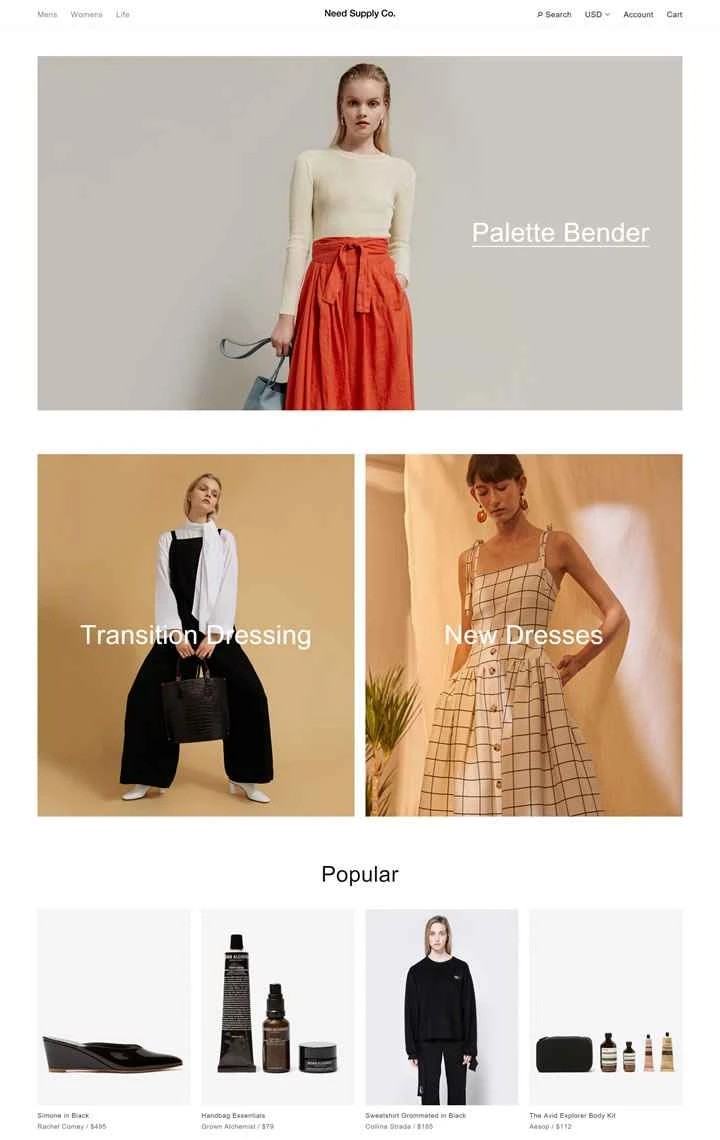Go to Need Supply Co. home
Screen dimensions: 720x1140
[359, 14]
